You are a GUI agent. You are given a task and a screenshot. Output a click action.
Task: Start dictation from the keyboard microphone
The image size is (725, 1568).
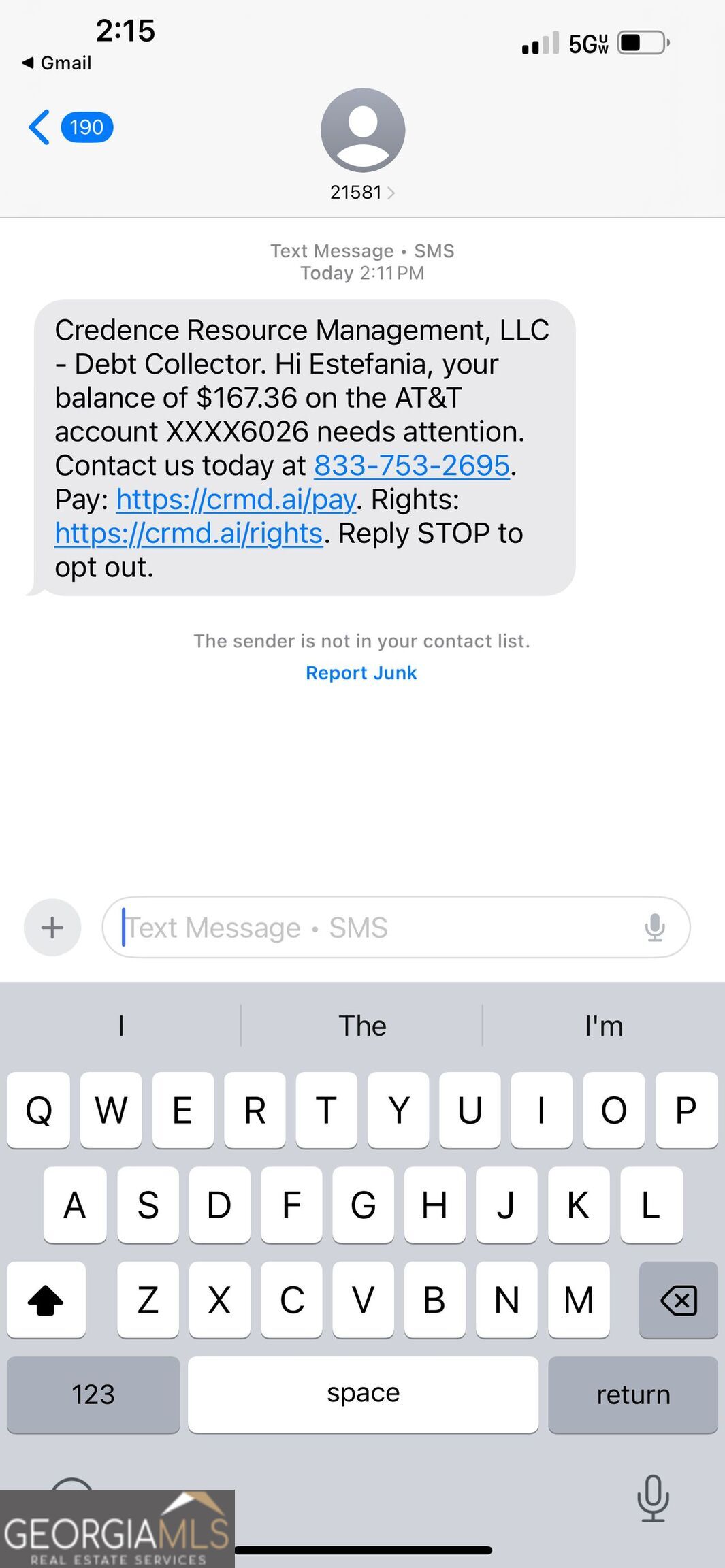652,1497
